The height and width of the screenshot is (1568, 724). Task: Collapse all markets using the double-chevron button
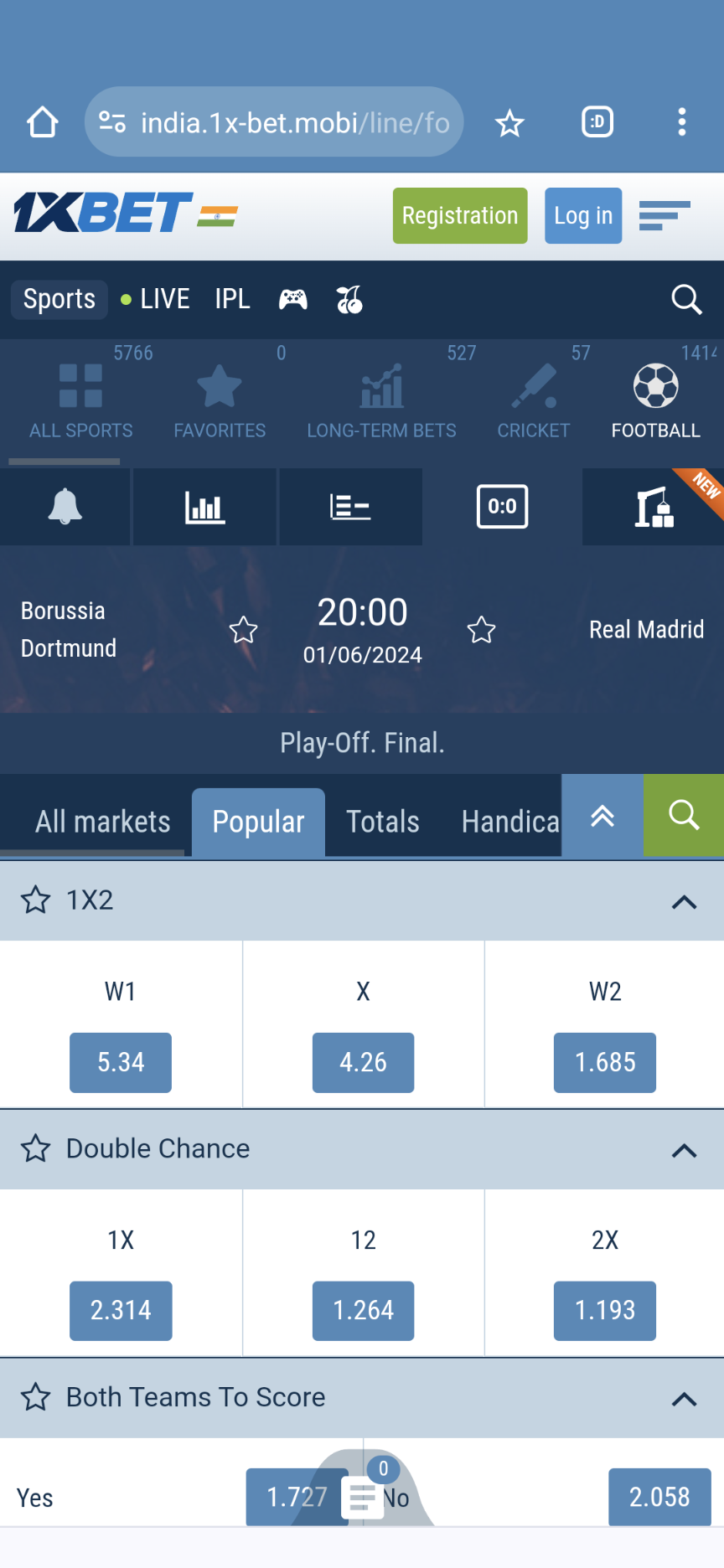(602, 816)
